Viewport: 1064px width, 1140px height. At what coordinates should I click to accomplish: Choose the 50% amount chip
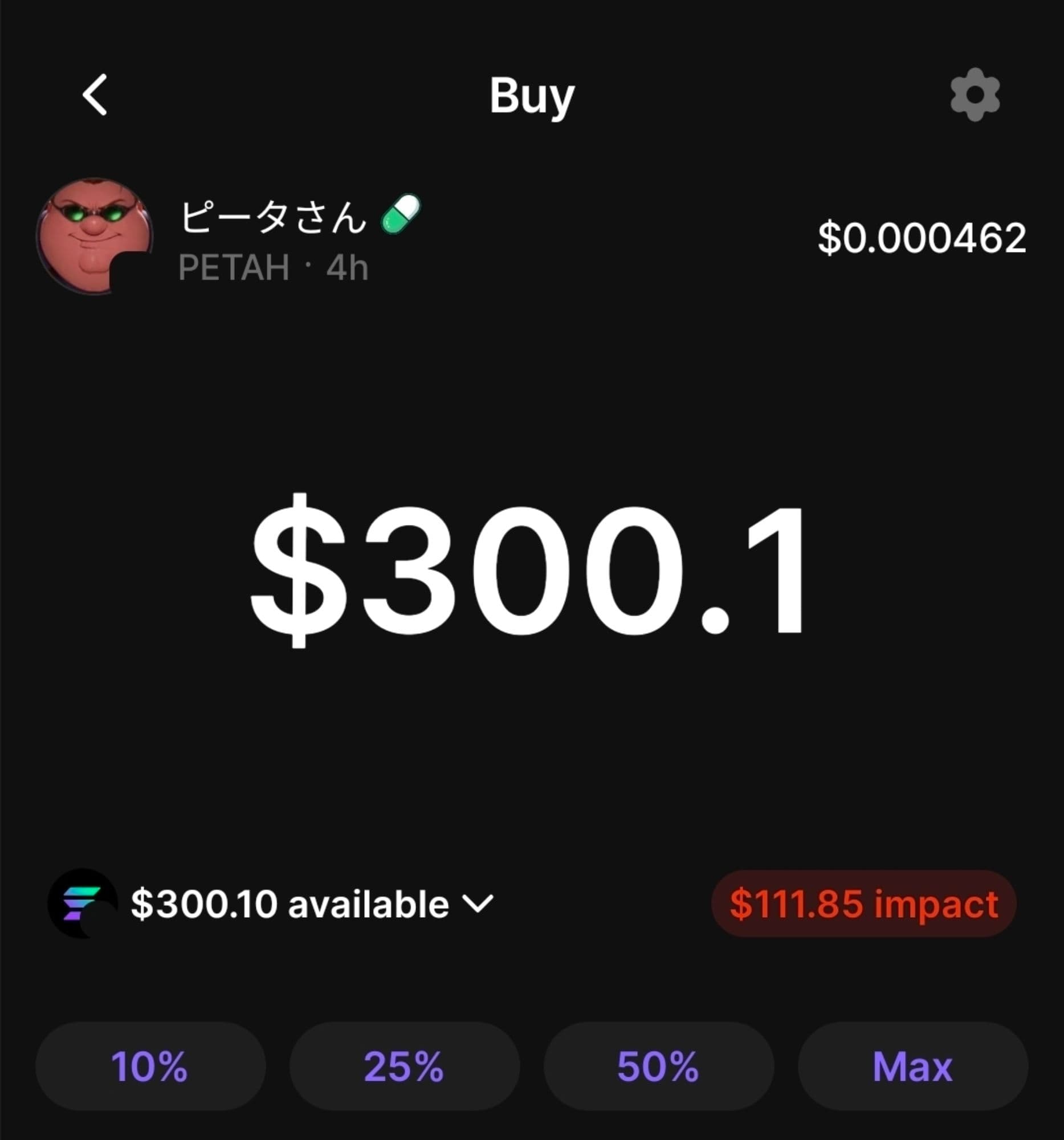pyautogui.click(x=658, y=1066)
